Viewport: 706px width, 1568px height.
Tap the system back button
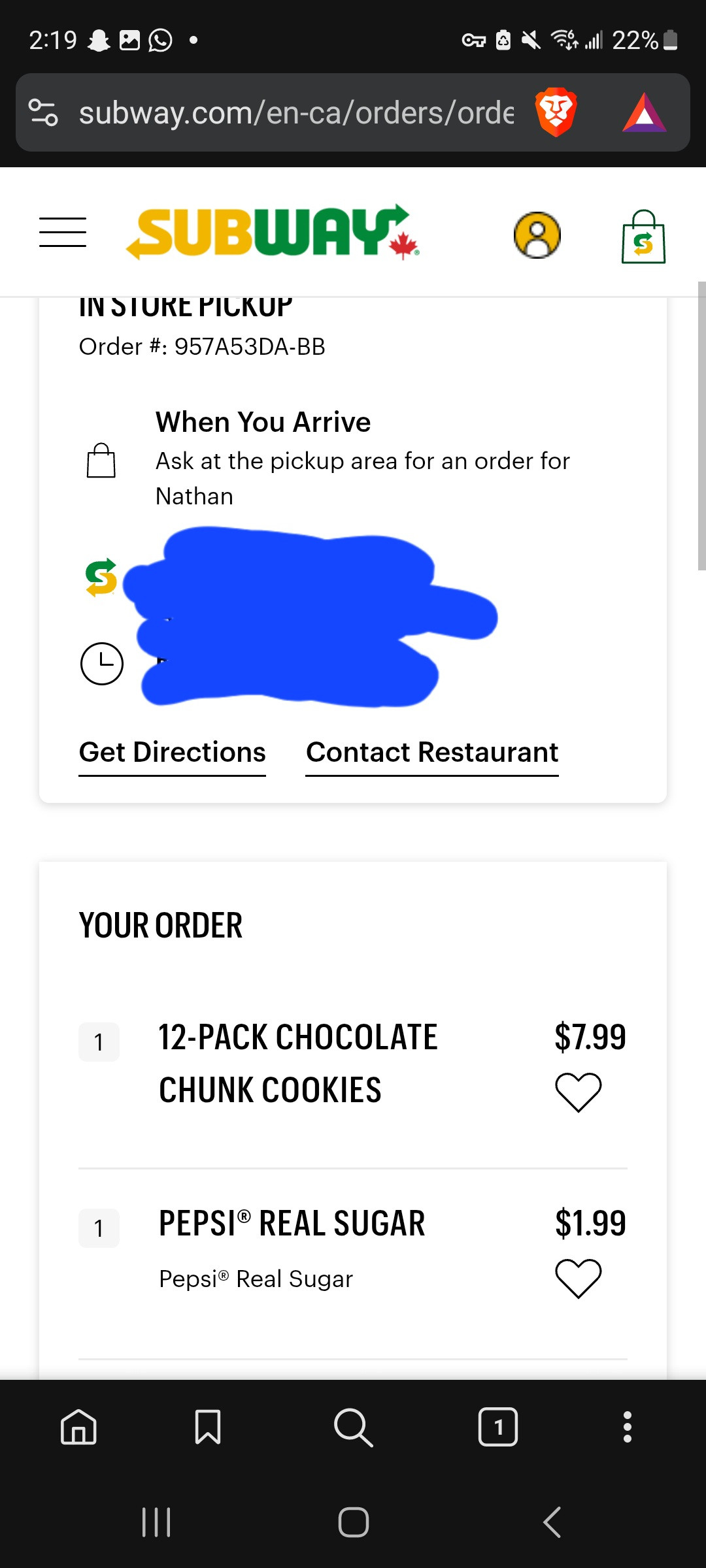pos(552,1522)
